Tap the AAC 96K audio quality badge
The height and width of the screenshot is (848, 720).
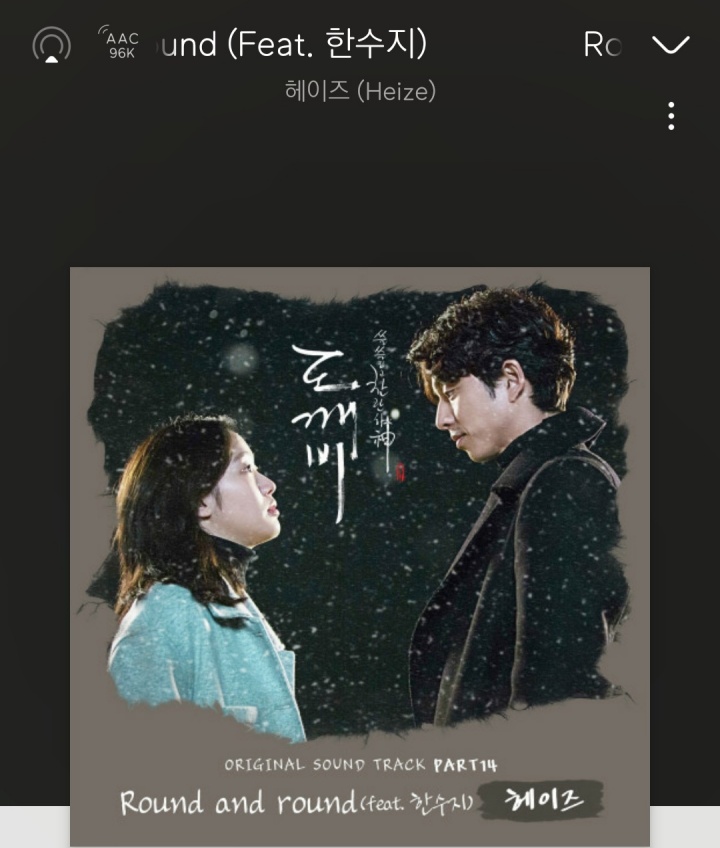tap(120, 45)
